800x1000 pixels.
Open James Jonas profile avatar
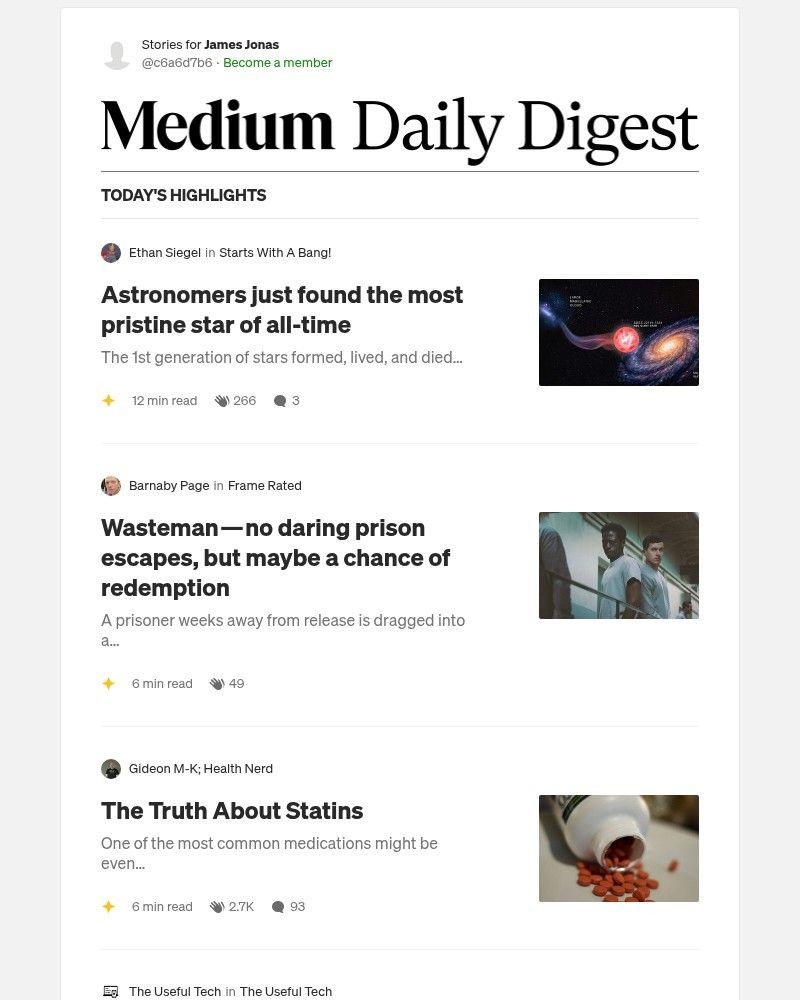[117, 55]
